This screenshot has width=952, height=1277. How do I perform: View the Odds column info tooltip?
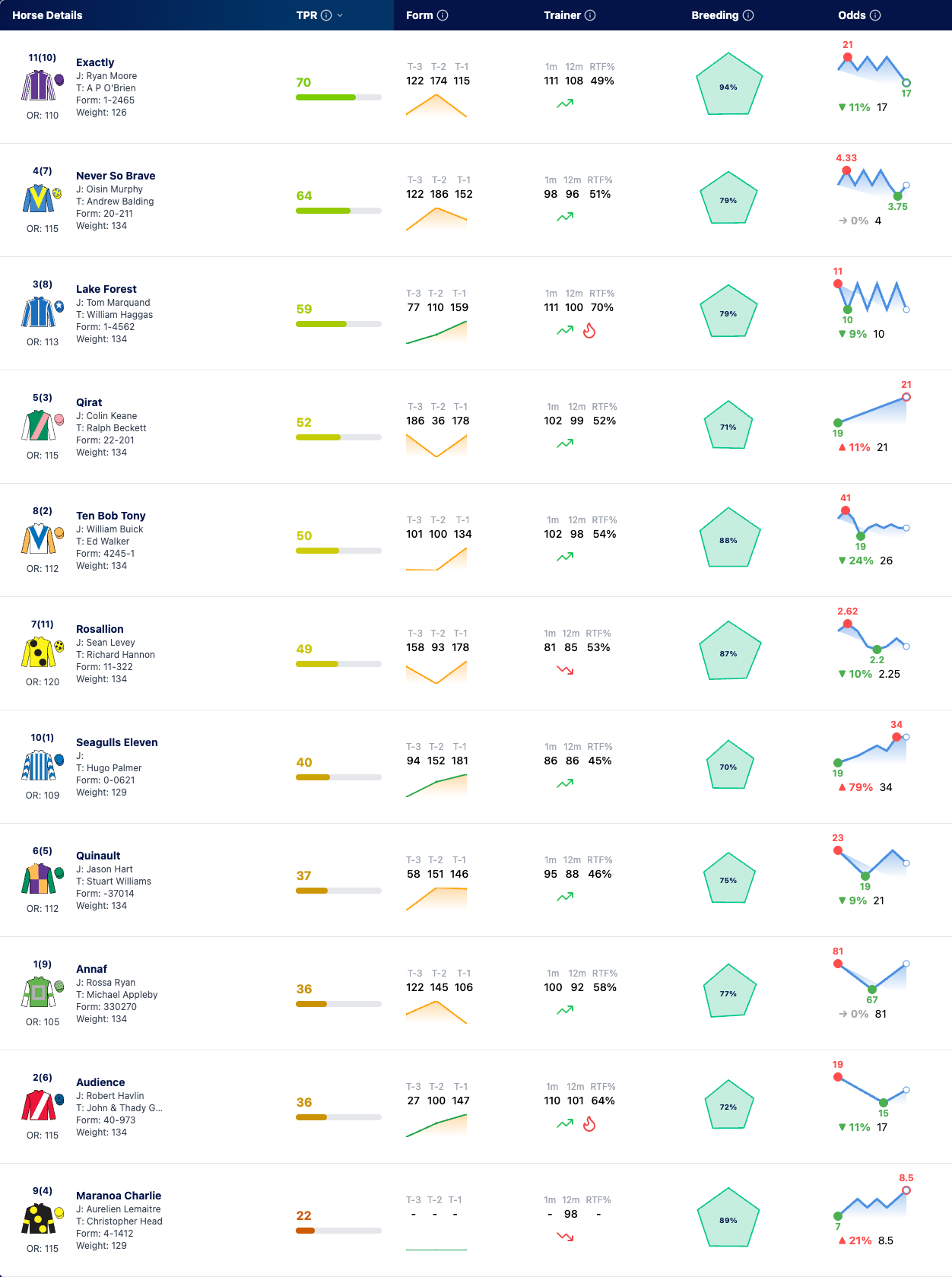click(875, 15)
